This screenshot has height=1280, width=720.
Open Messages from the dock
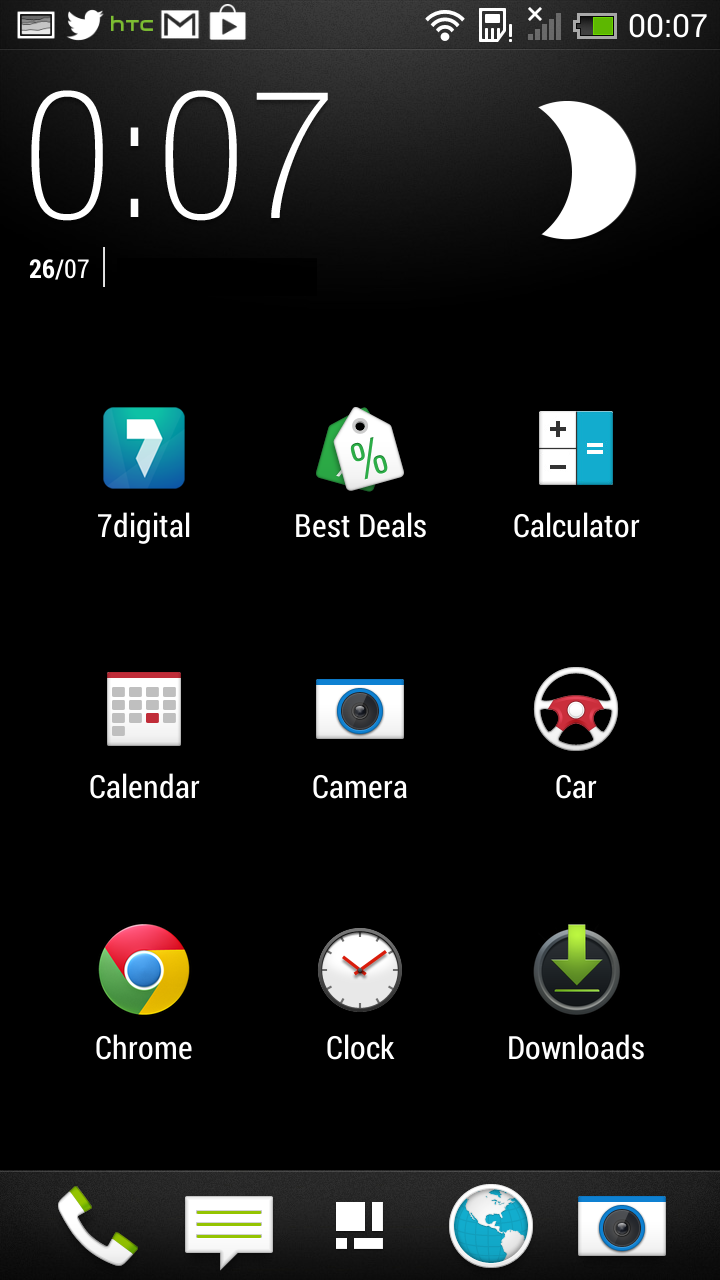click(229, 1229)
